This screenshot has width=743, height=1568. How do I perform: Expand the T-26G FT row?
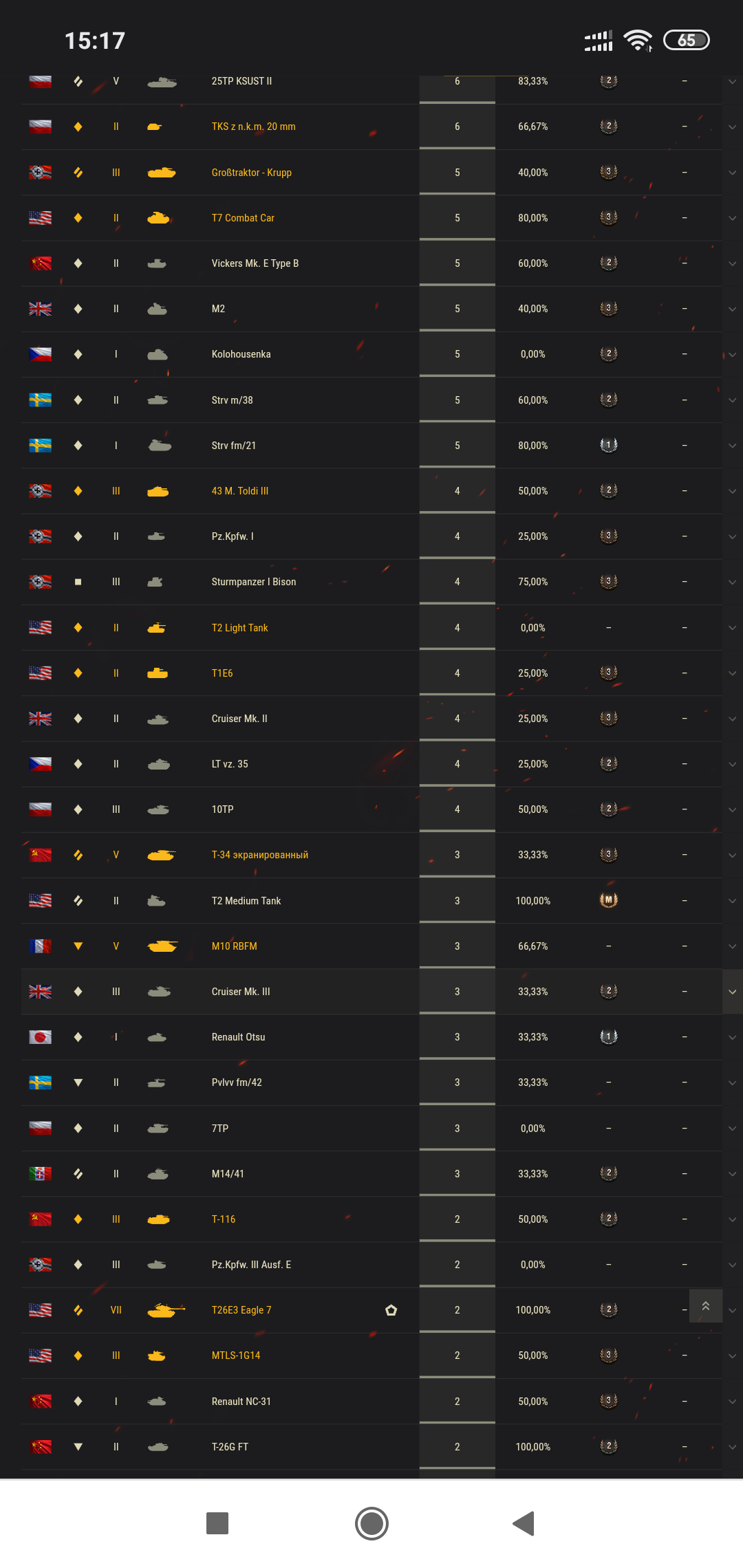[732, 1447]
